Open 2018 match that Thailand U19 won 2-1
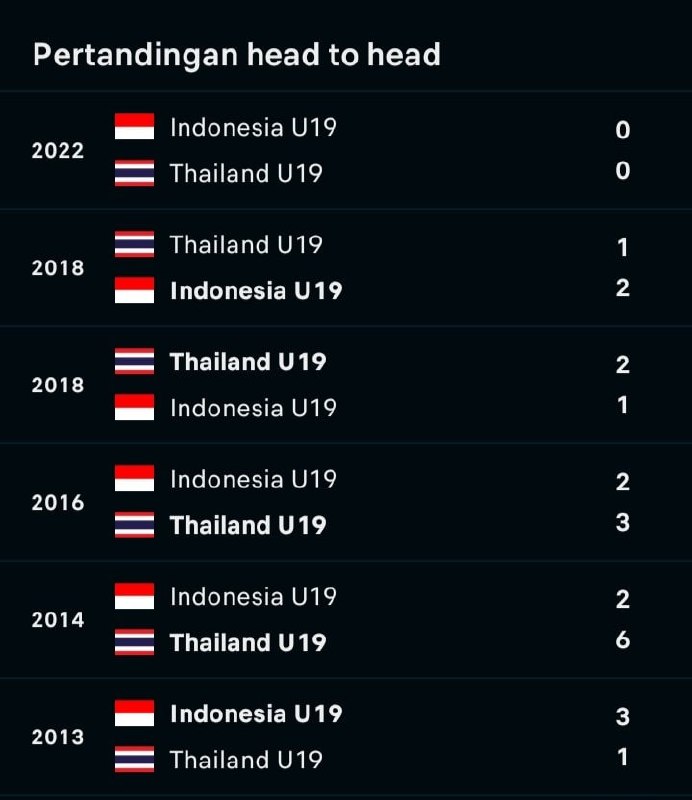The image size is (692, 800). click(346, 385)
